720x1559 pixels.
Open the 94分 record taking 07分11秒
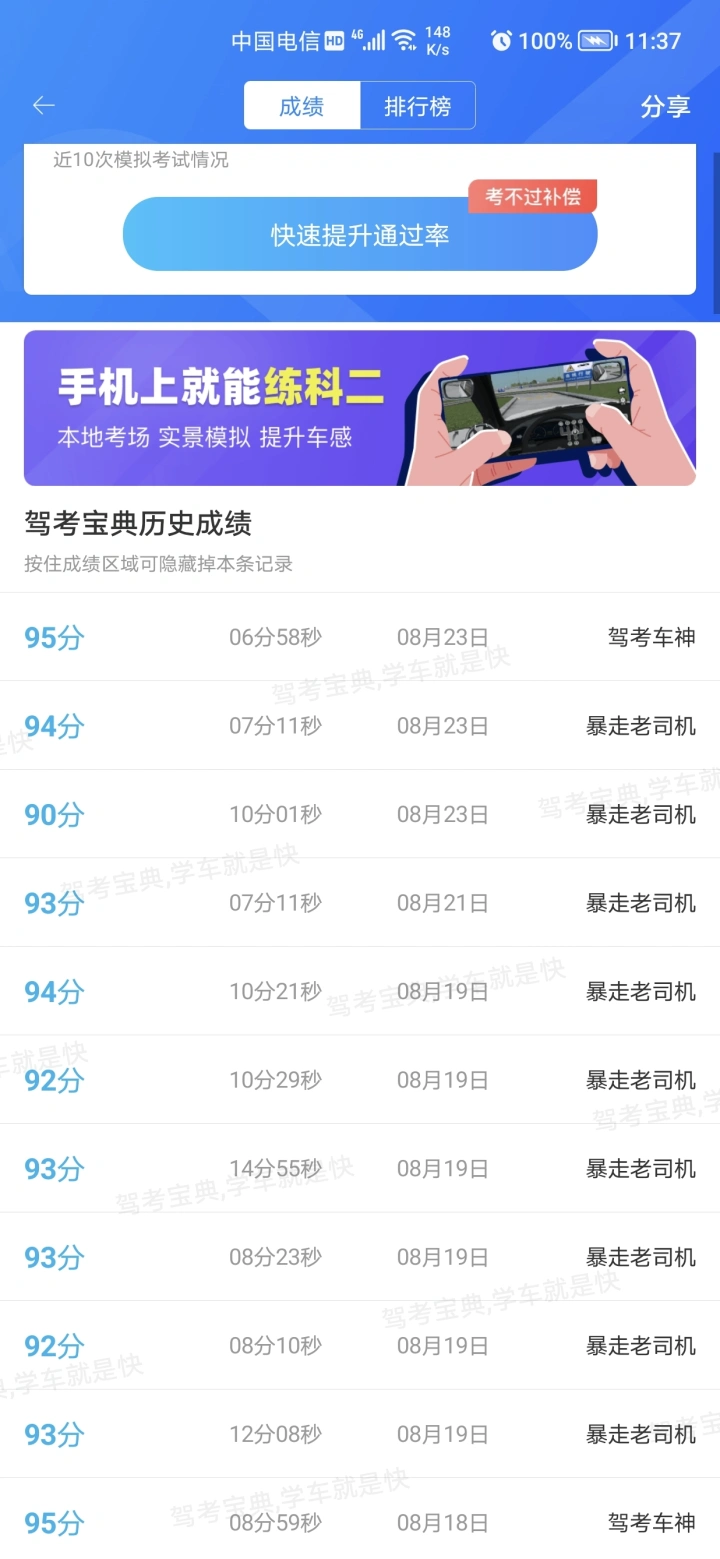(360, 726)
